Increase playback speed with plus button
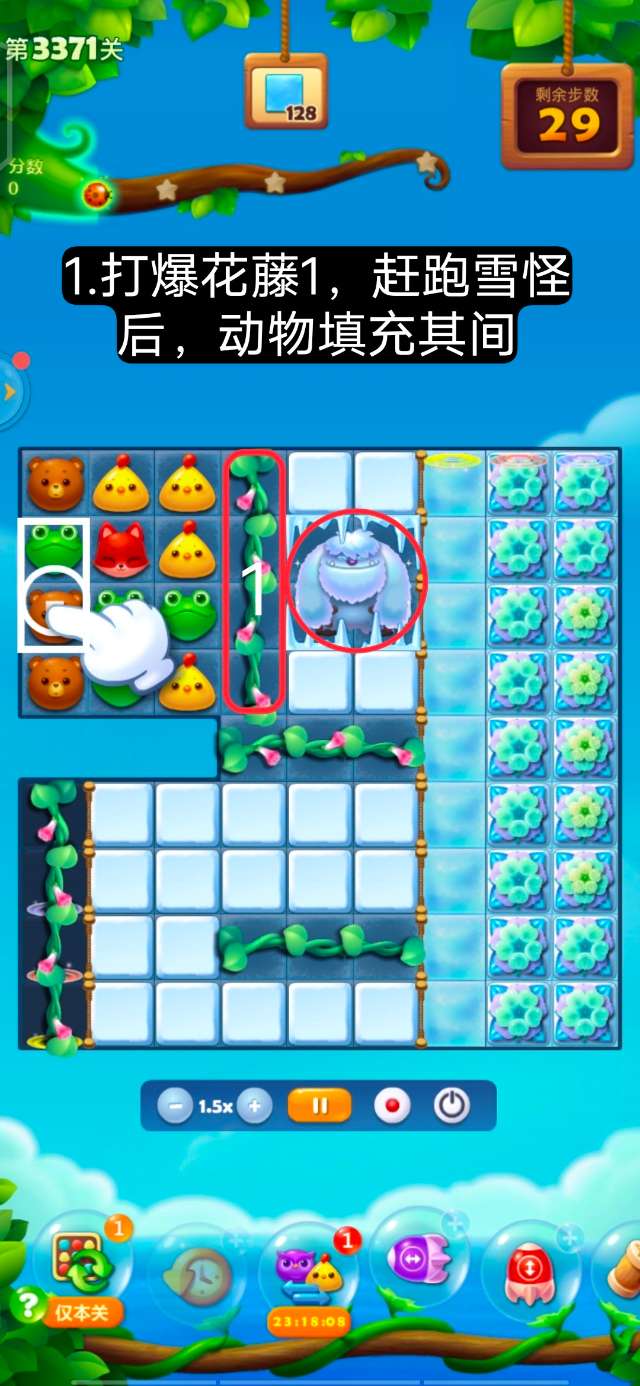 (255, 1106)
